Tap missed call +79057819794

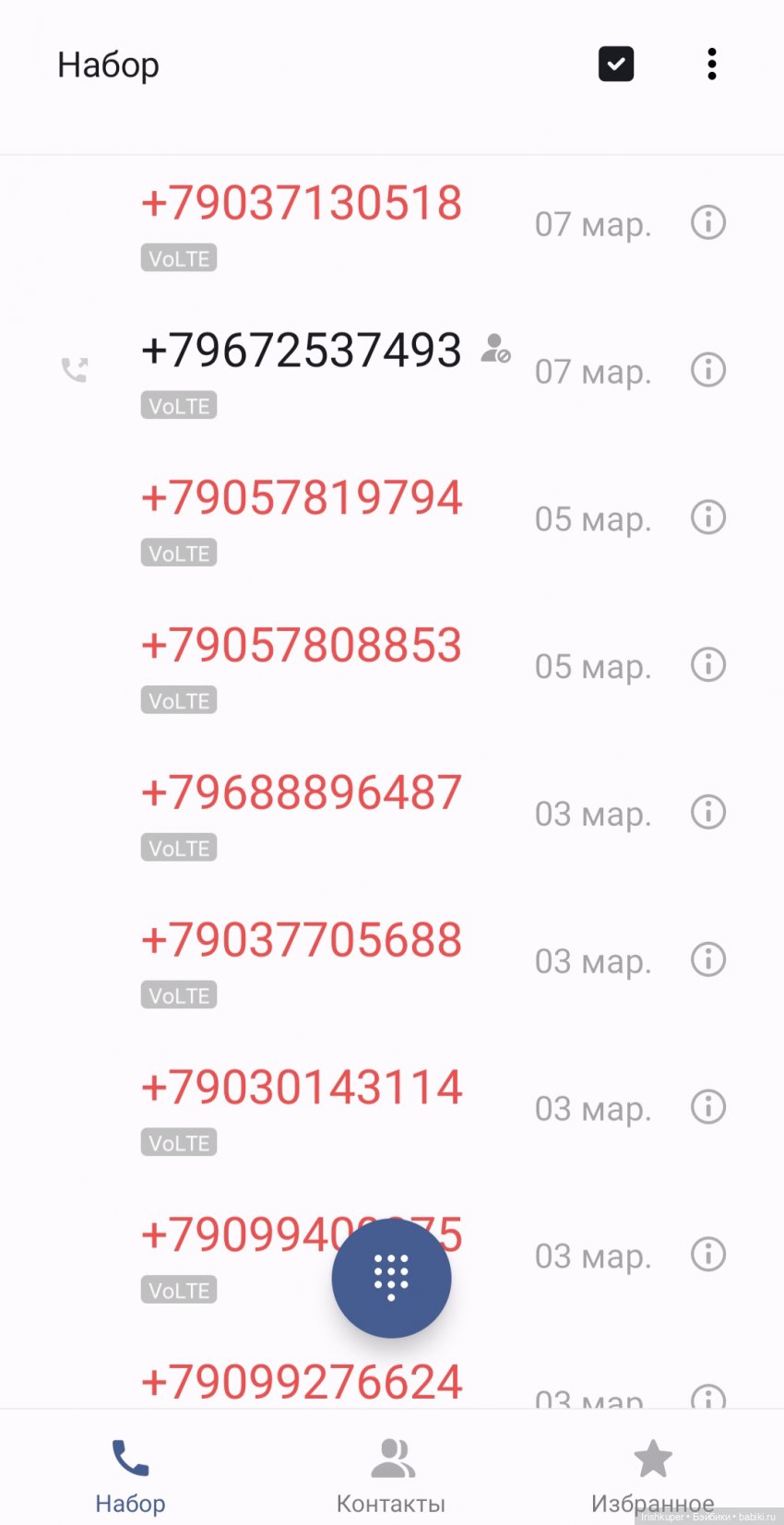click(x=301, y=498)
